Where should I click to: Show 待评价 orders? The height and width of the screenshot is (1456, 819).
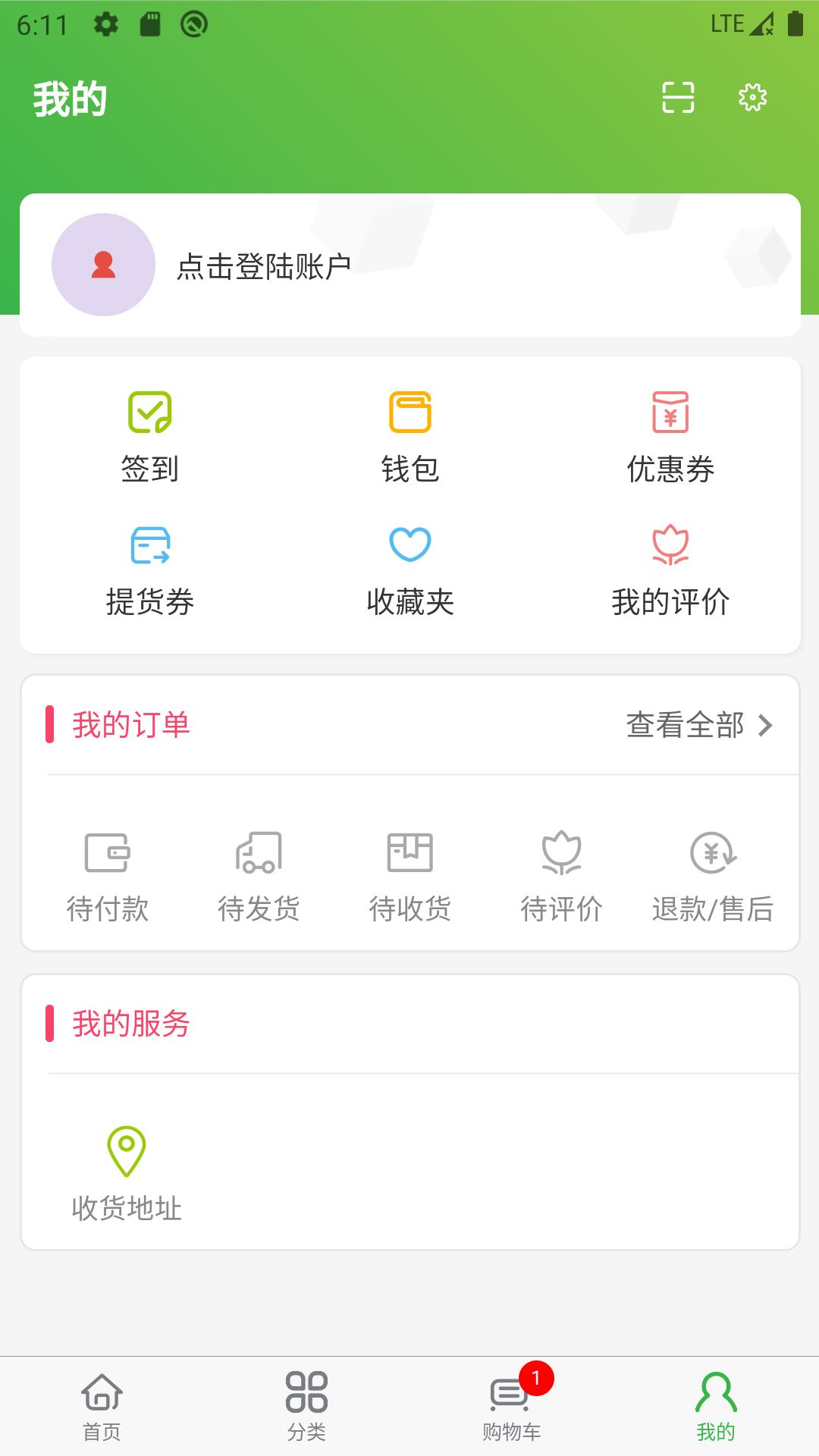[561, 876]
